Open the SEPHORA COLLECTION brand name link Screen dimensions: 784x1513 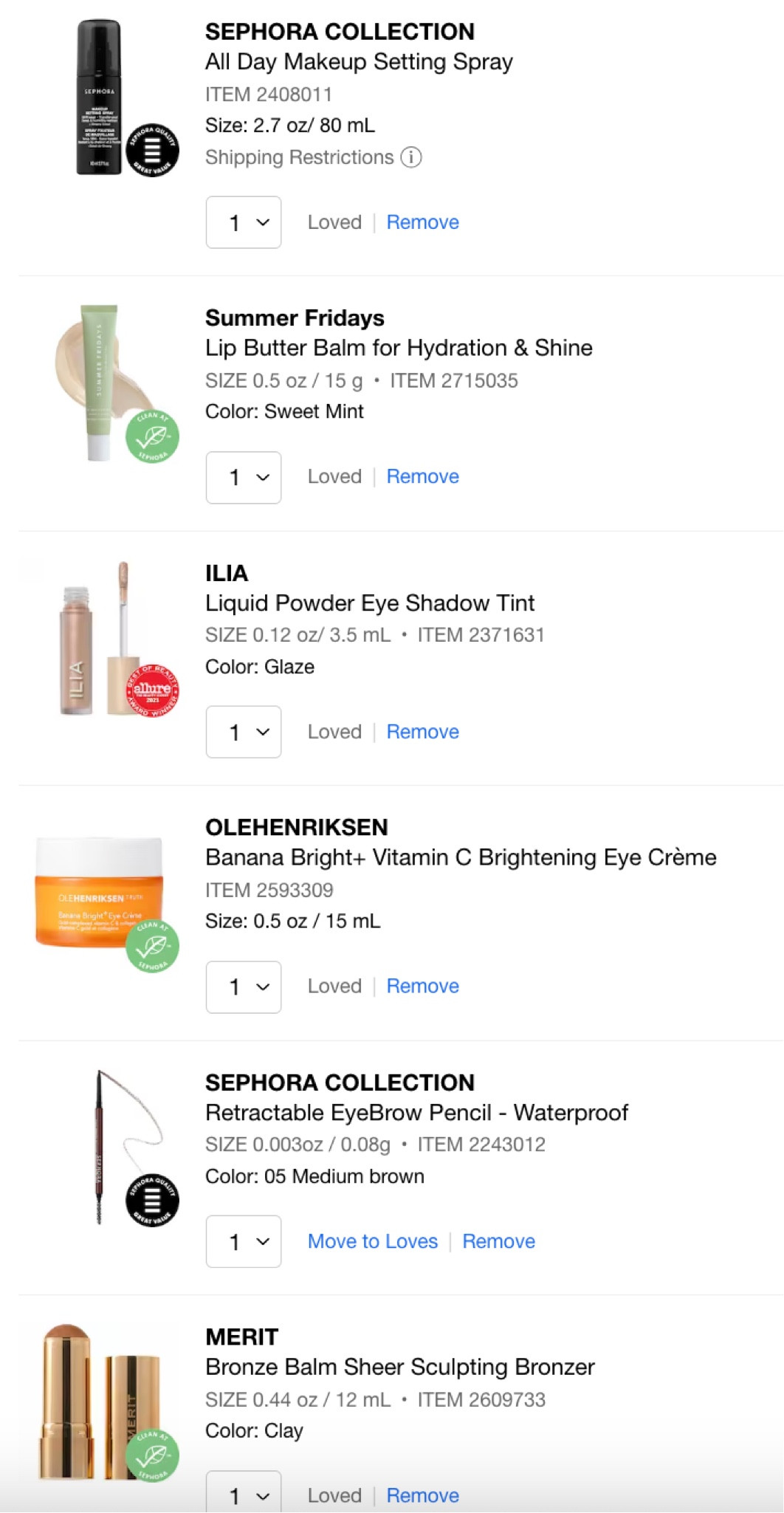[340, 32]
